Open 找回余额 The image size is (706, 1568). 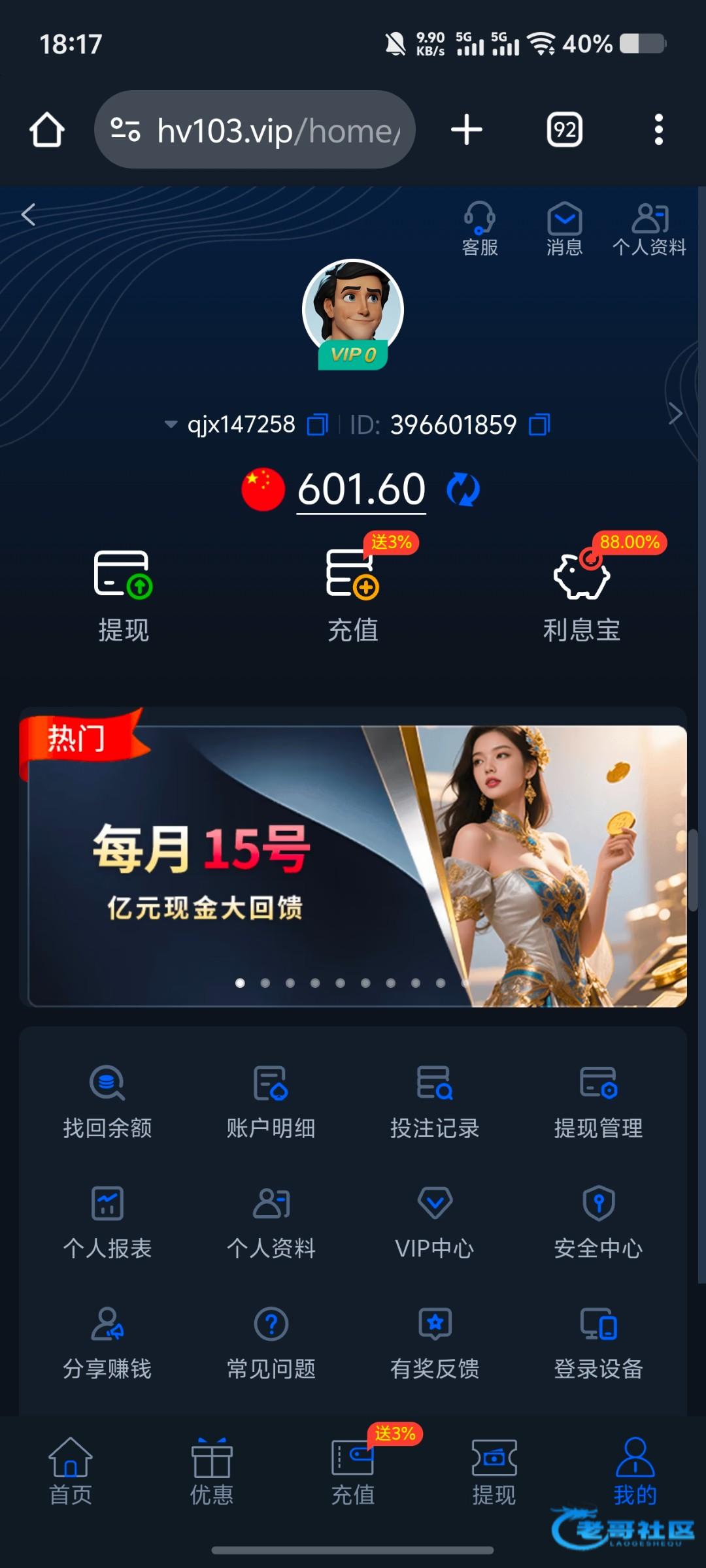point(107,1102)
